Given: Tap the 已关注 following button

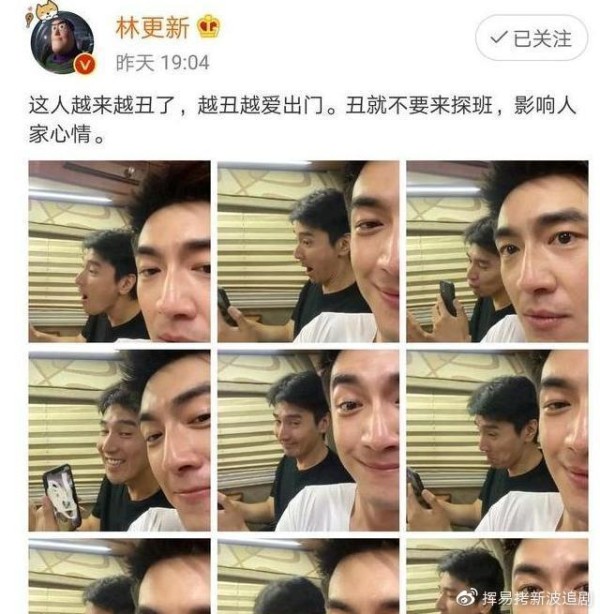Looking at the screenshot, I should 531,39.
